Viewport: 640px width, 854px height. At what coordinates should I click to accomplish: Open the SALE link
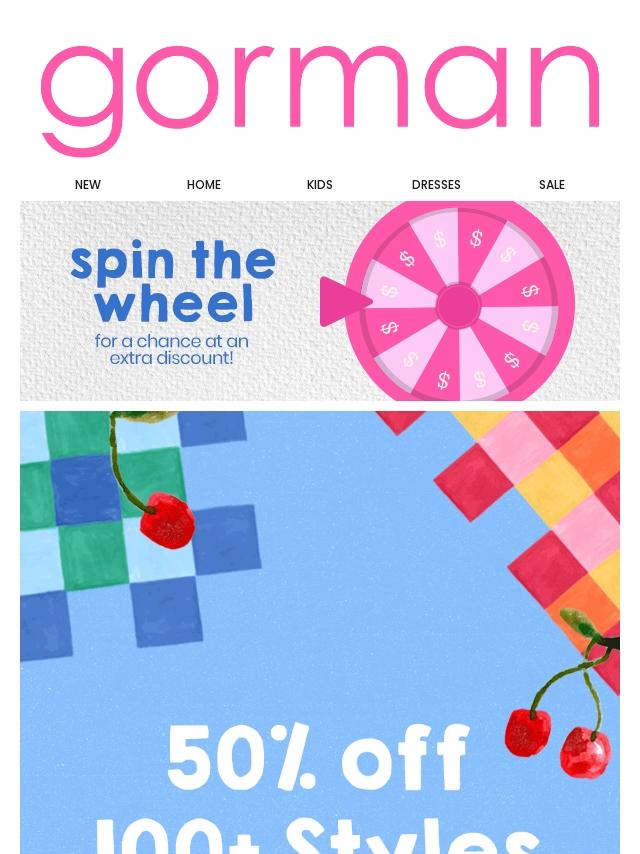[552, 185]
